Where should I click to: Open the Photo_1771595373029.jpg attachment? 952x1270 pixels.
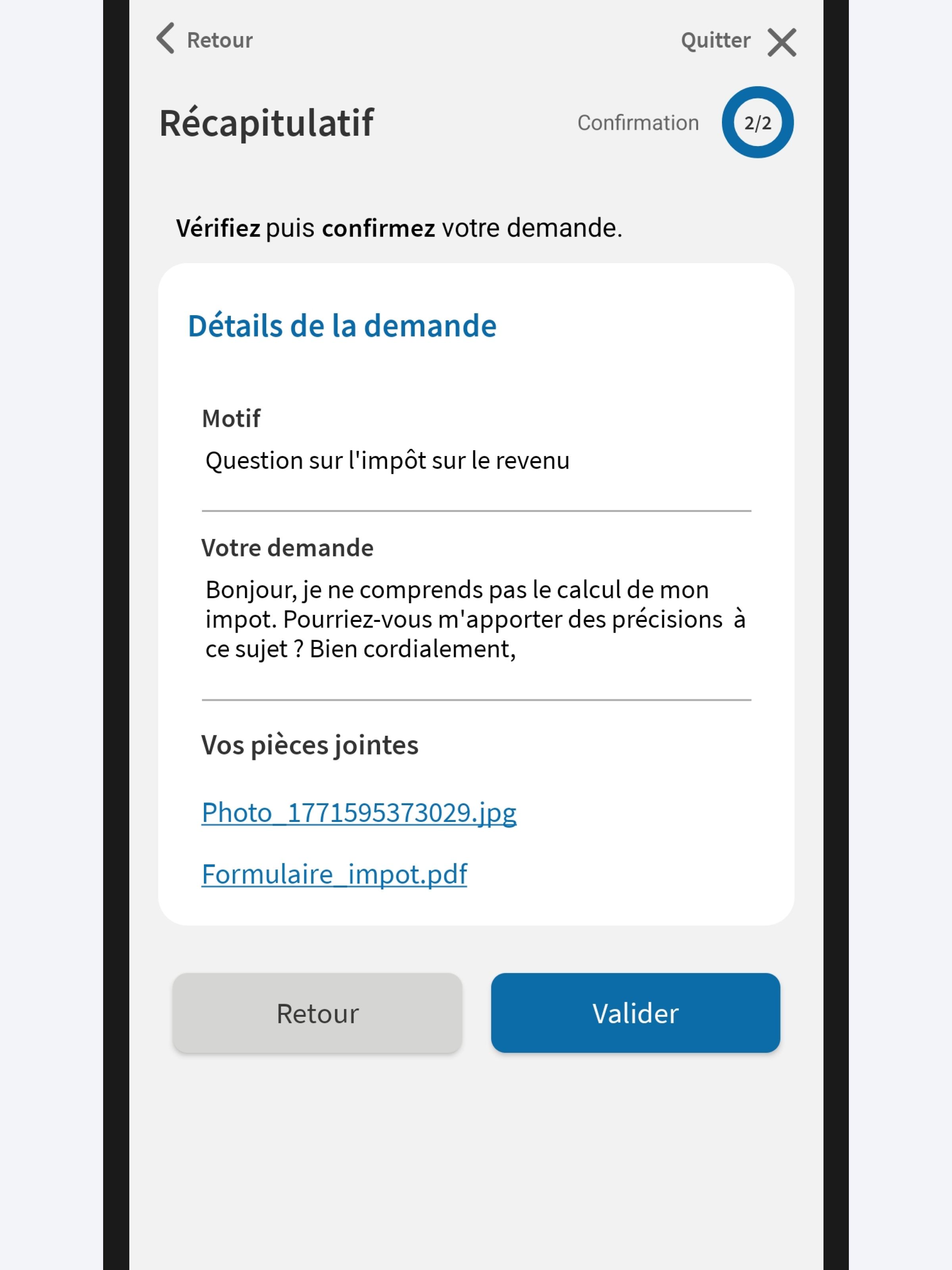point(359,812)
